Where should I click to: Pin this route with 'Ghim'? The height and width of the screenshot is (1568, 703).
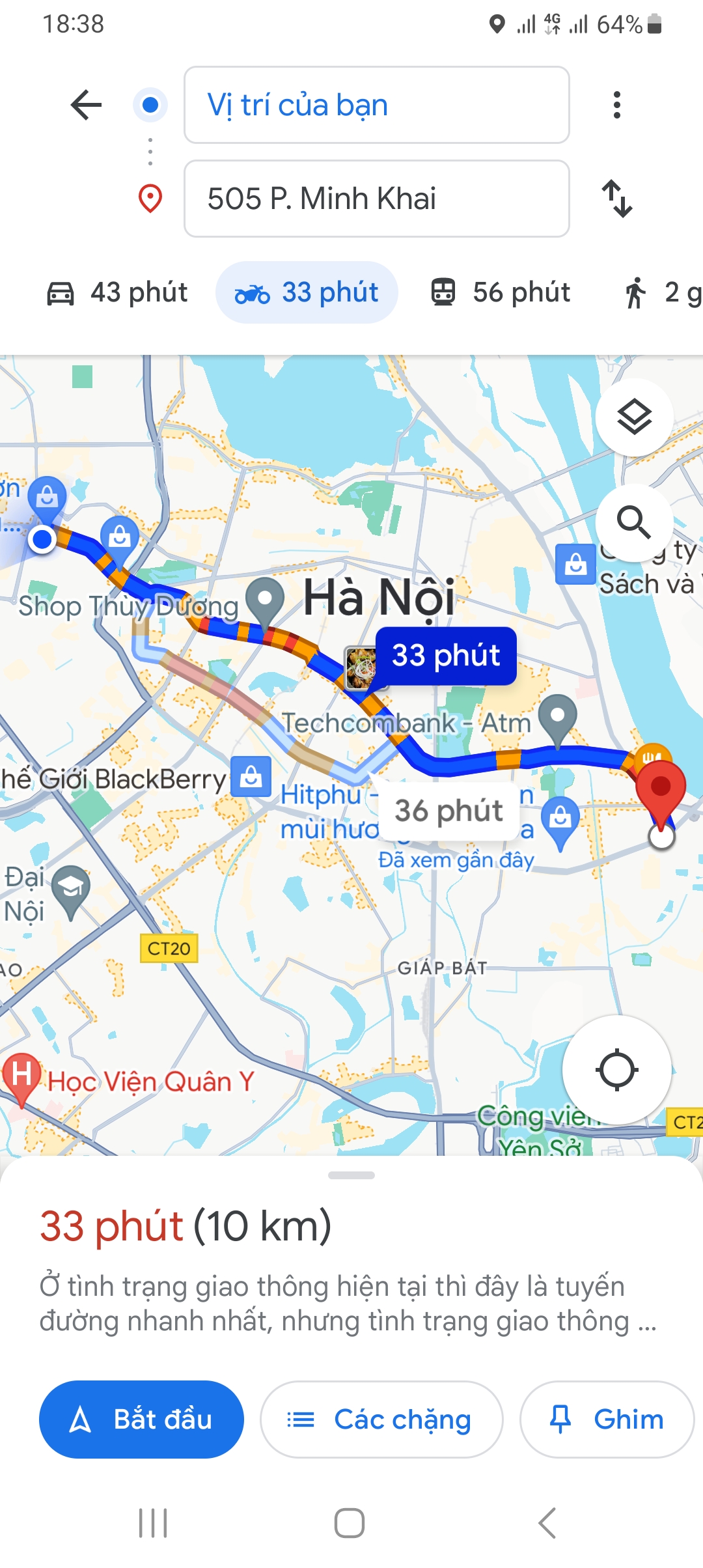pos(607,1420)
